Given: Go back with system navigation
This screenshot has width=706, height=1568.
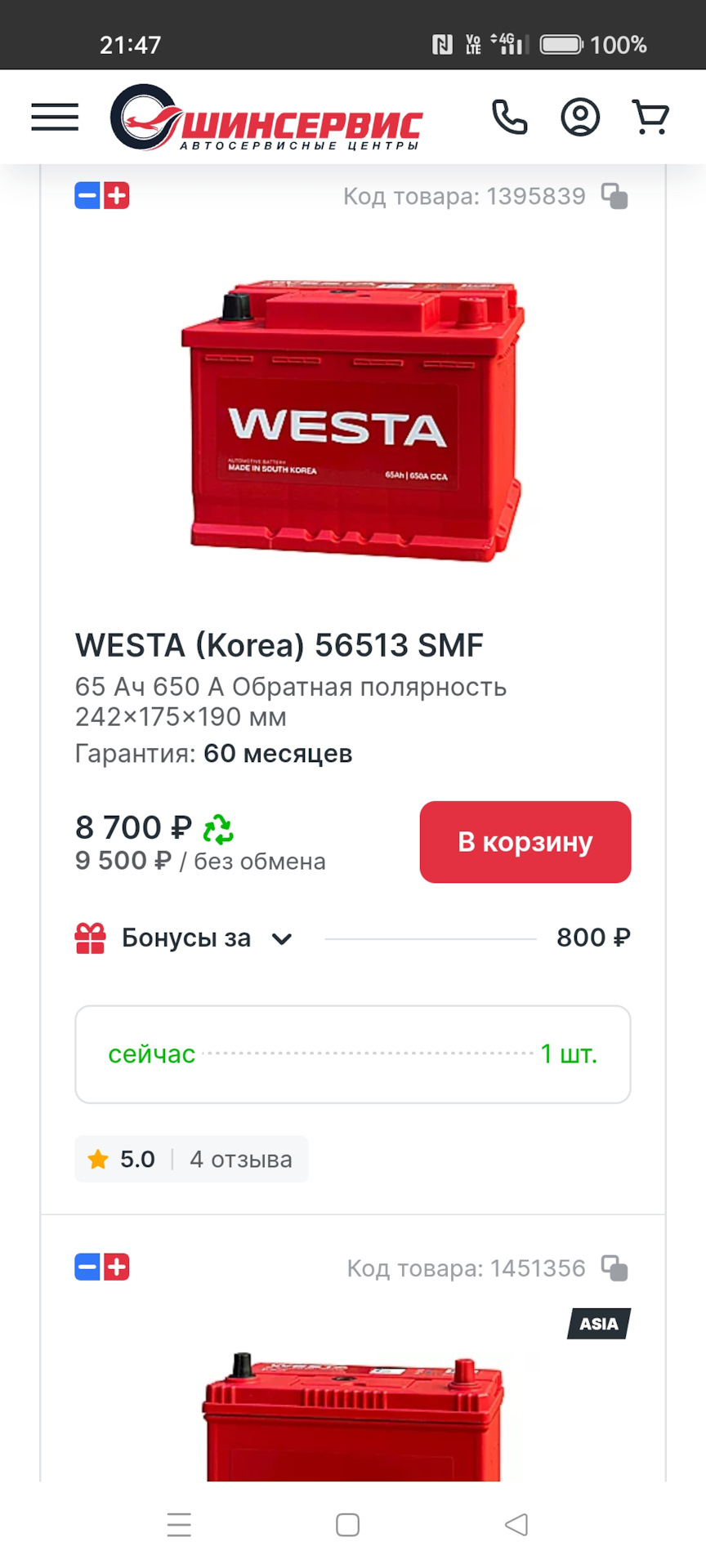Looking at the screenshot, I should tap(516, 1525).
